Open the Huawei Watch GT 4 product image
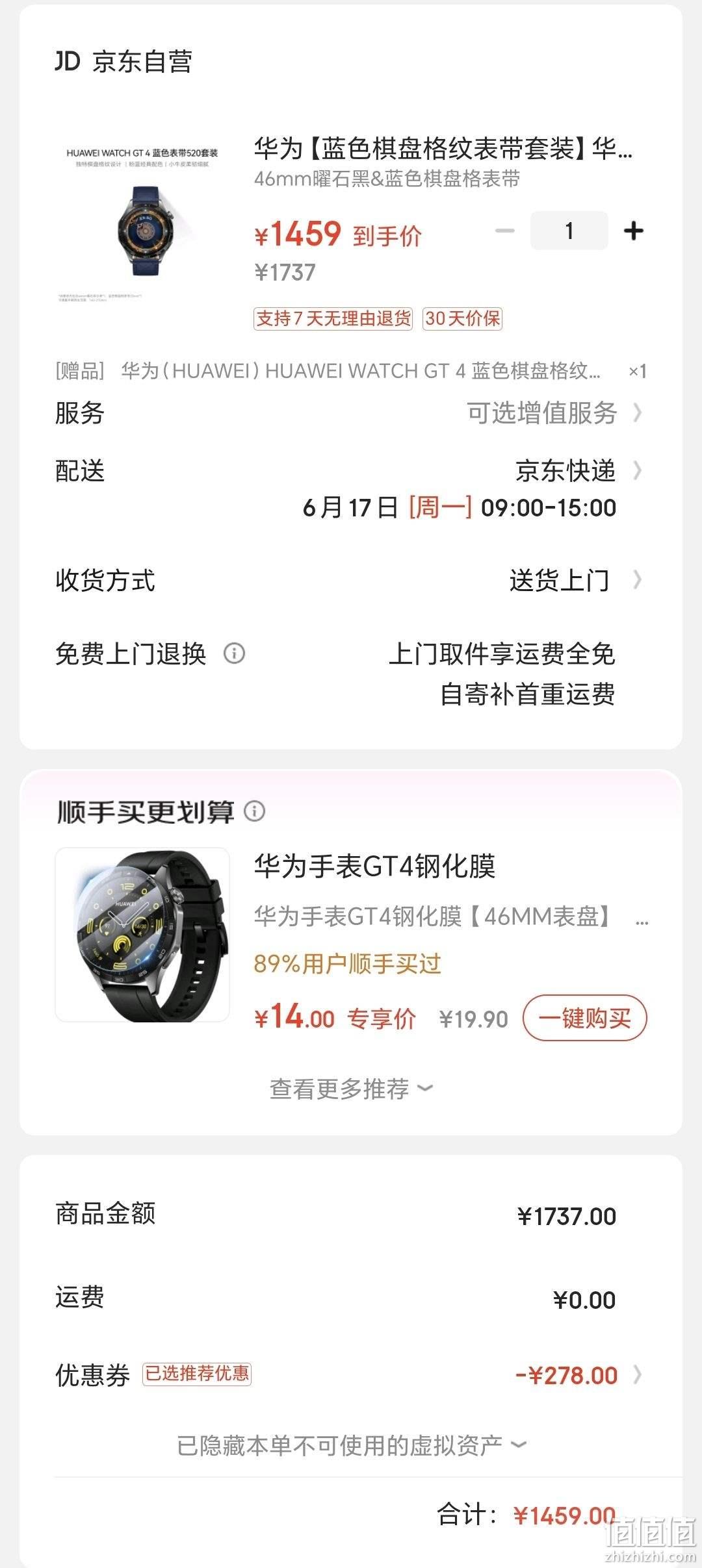The height and width of the screenshot is (1568, 702). (142, 222)
